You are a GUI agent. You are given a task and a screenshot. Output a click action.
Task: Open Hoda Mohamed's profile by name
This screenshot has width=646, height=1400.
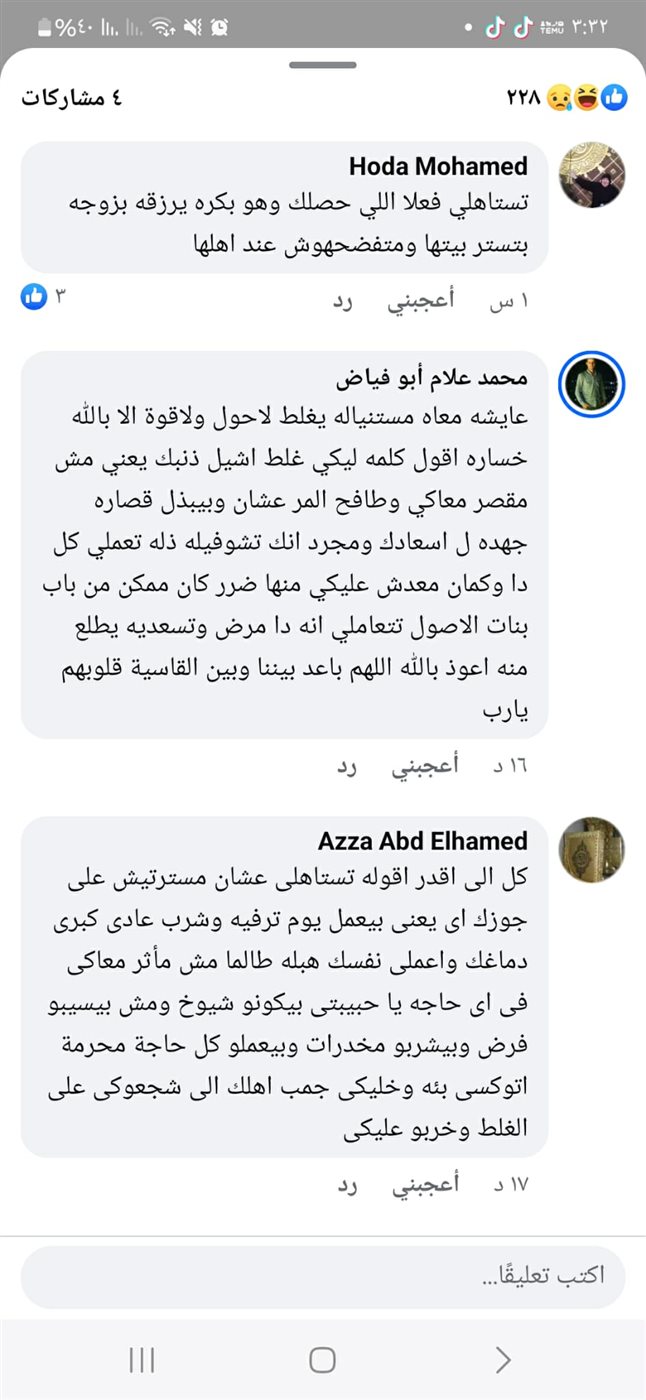click(438, 166)
